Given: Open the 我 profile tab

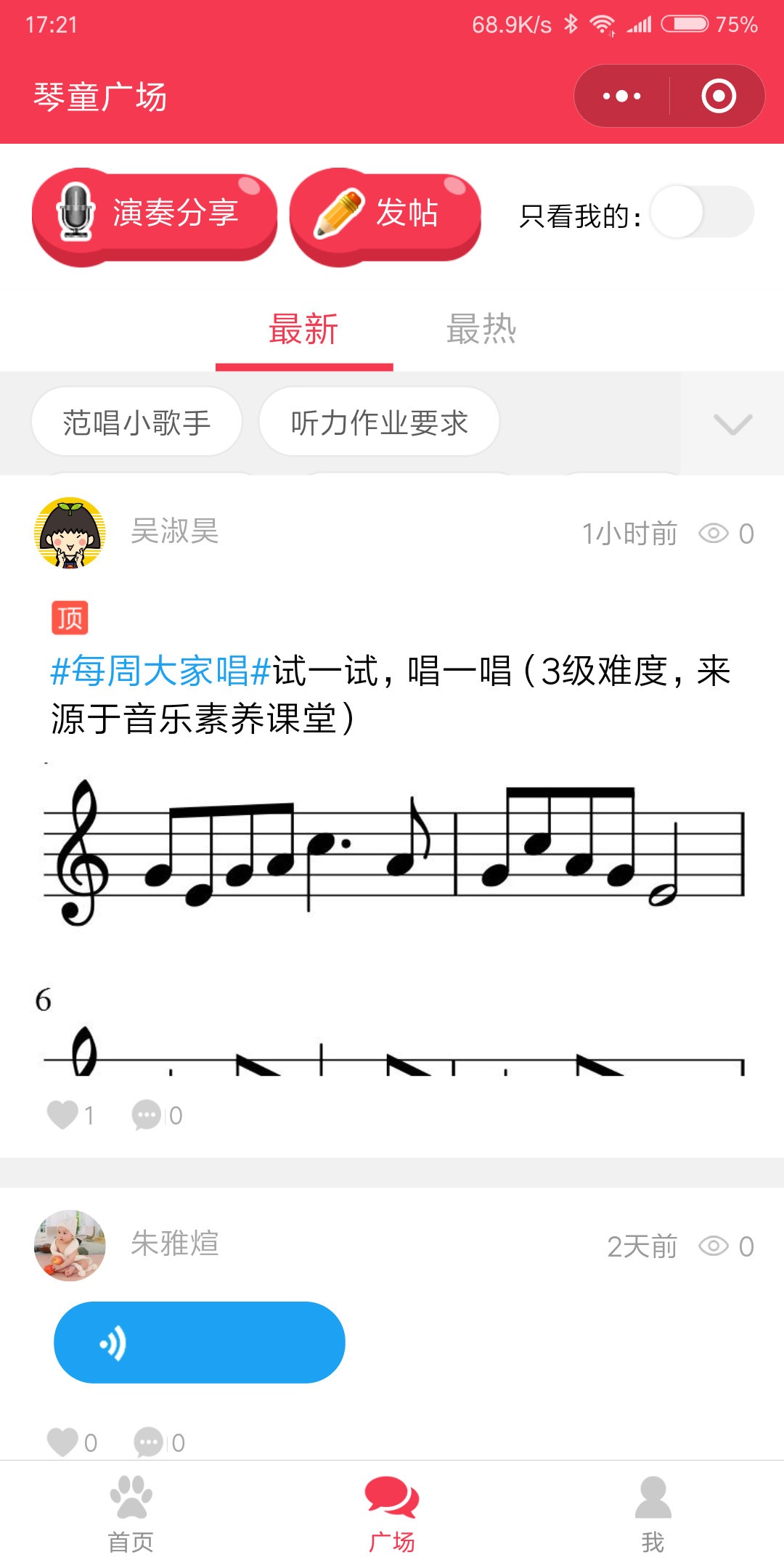Looking at the screenshot, I should (653, 1514).
